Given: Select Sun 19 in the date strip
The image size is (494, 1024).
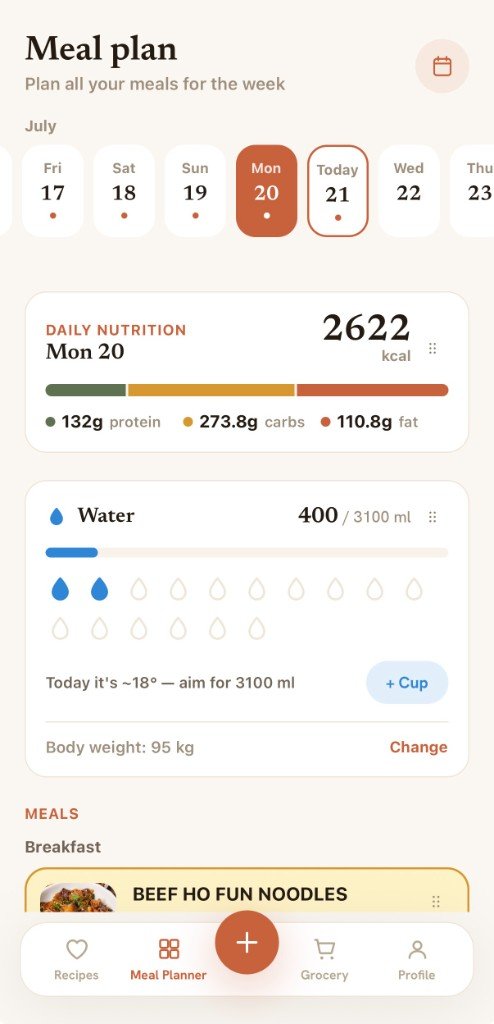Looking at the screenshot, I should tap(195, 191).
